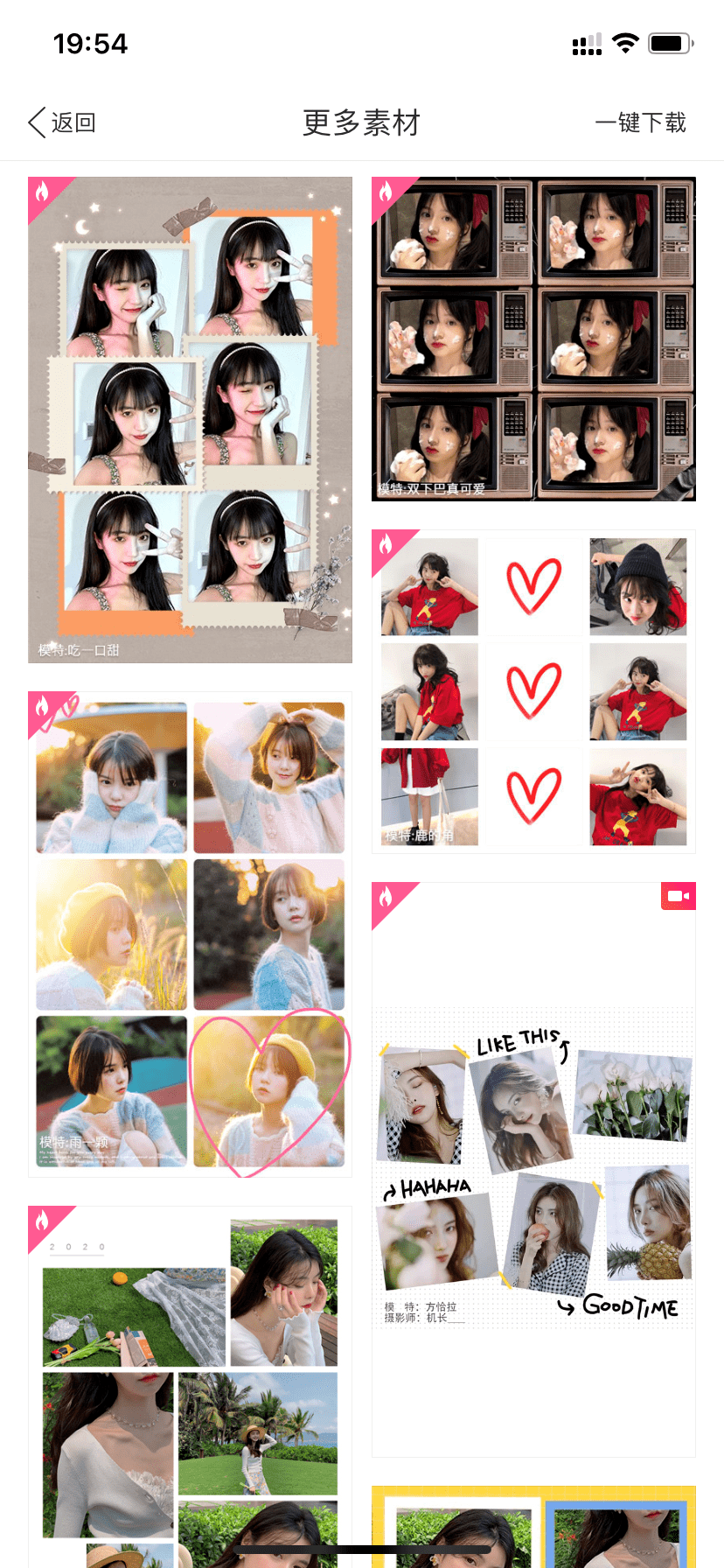Go back with the 返回 button
Viewport: 724px width, 1568px height.
click(x=61, y=122)
